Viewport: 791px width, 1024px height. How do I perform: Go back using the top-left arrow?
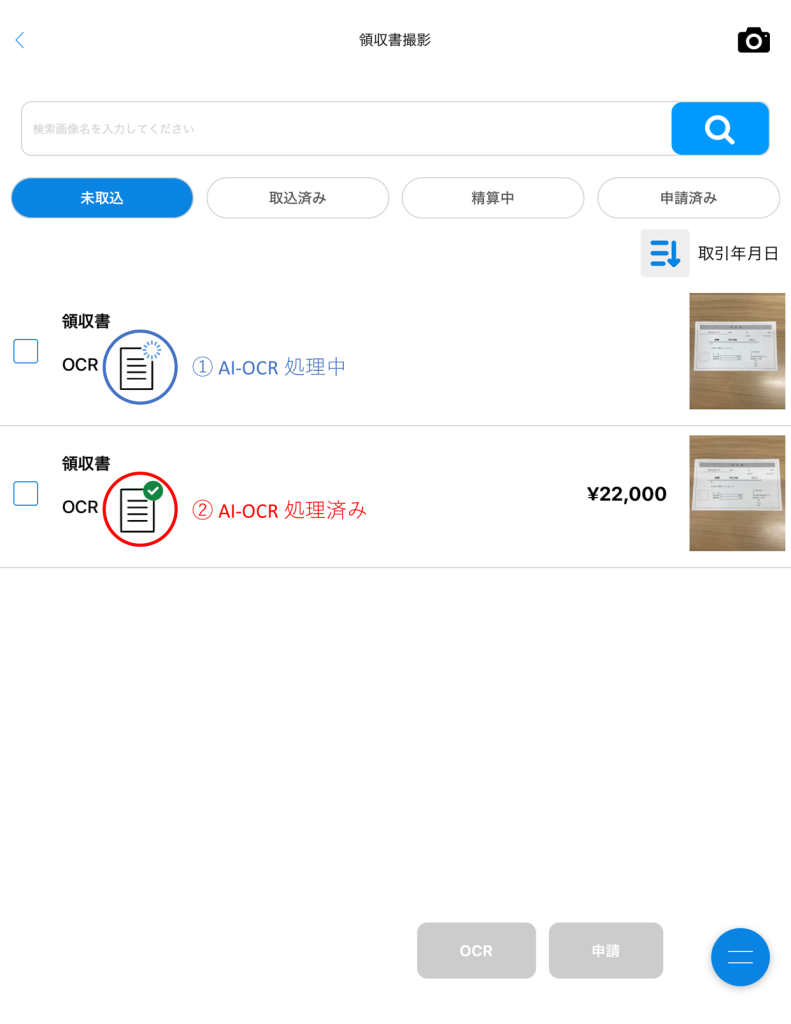pos(20,40)
